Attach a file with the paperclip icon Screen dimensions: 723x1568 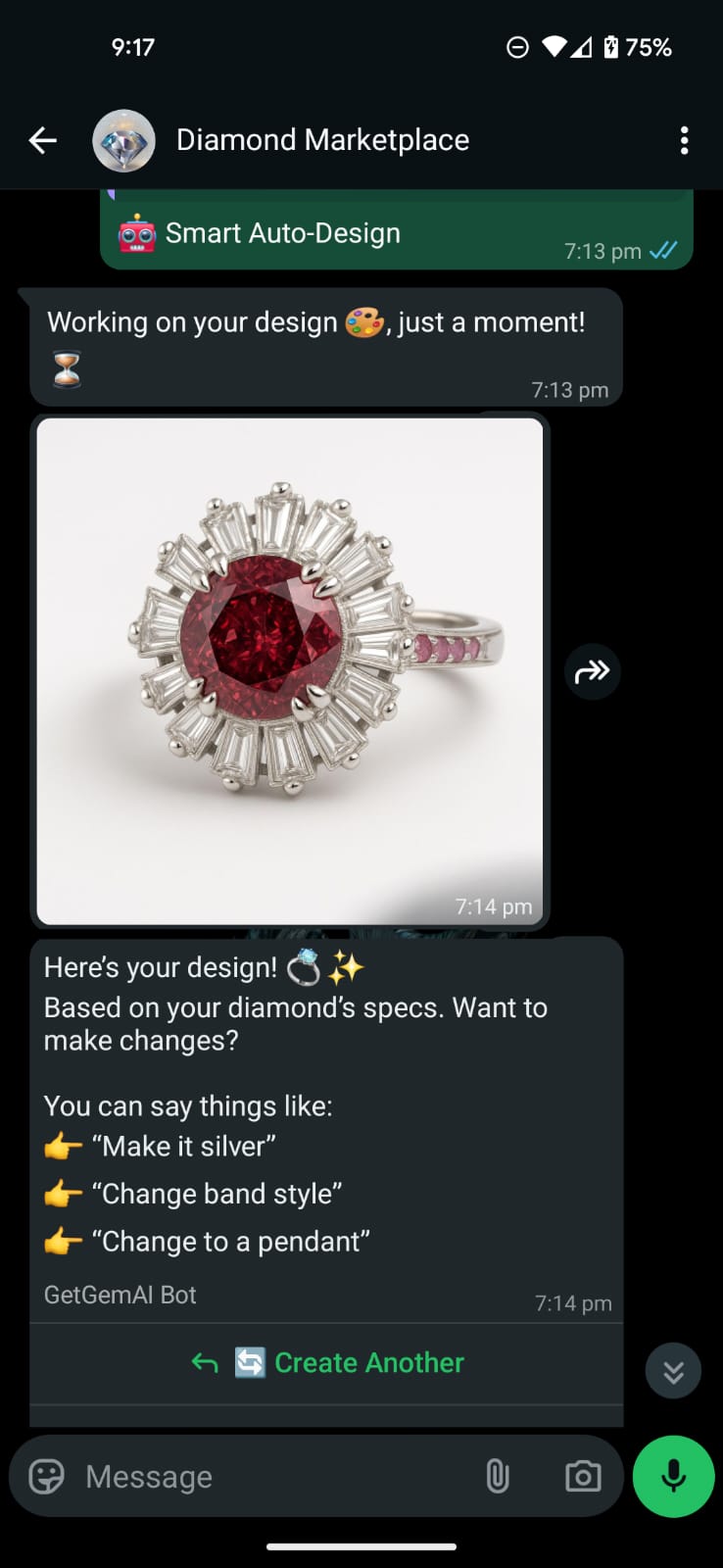[498, 1476]
